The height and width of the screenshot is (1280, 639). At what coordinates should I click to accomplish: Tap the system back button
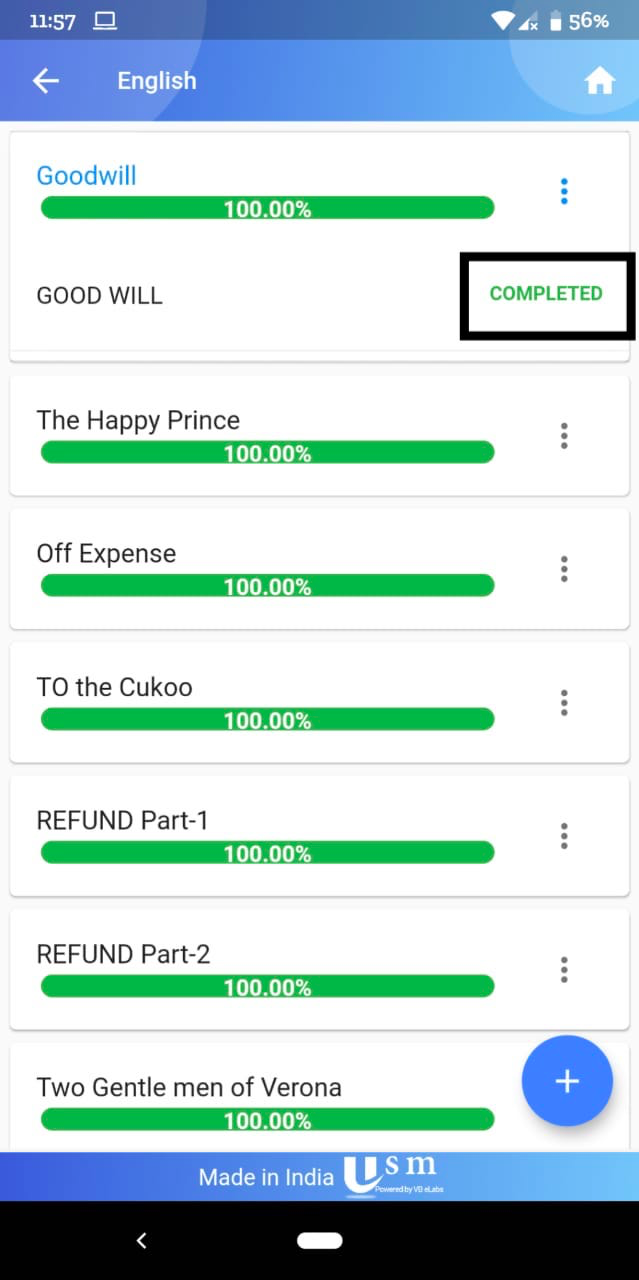point(142,1241)
